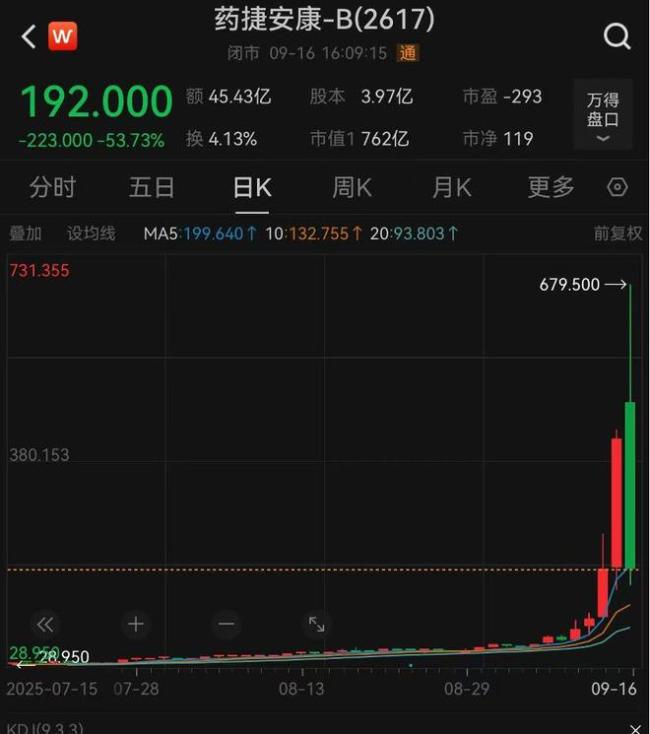Tap the 叠加 overlay option
This screenshot has height=734, width=650.
coord(25,234)
